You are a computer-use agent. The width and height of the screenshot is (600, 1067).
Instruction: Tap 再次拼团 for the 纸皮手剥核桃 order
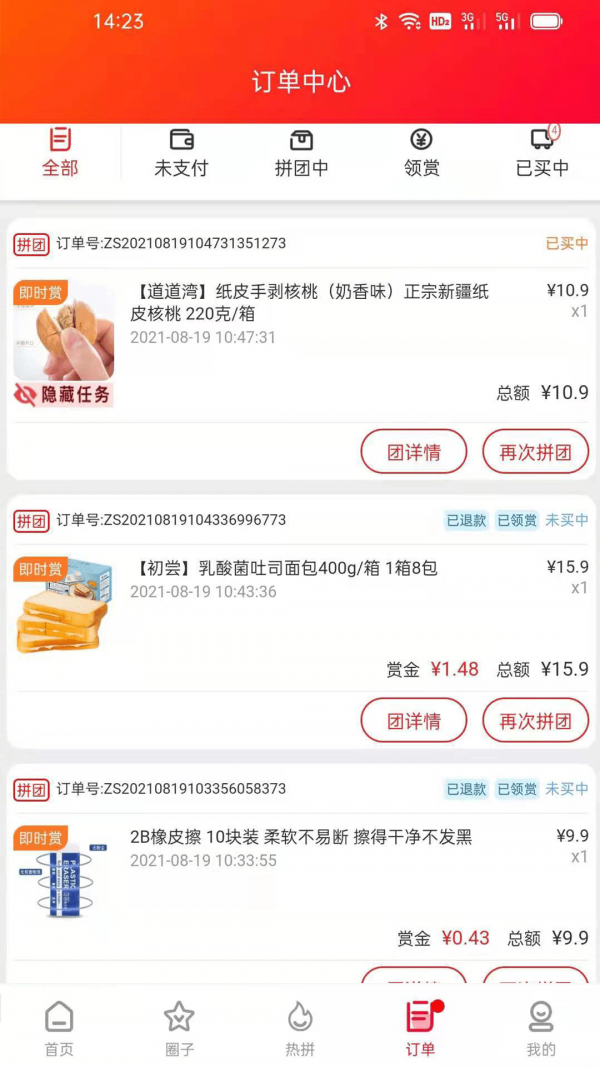tap(535, 452)
